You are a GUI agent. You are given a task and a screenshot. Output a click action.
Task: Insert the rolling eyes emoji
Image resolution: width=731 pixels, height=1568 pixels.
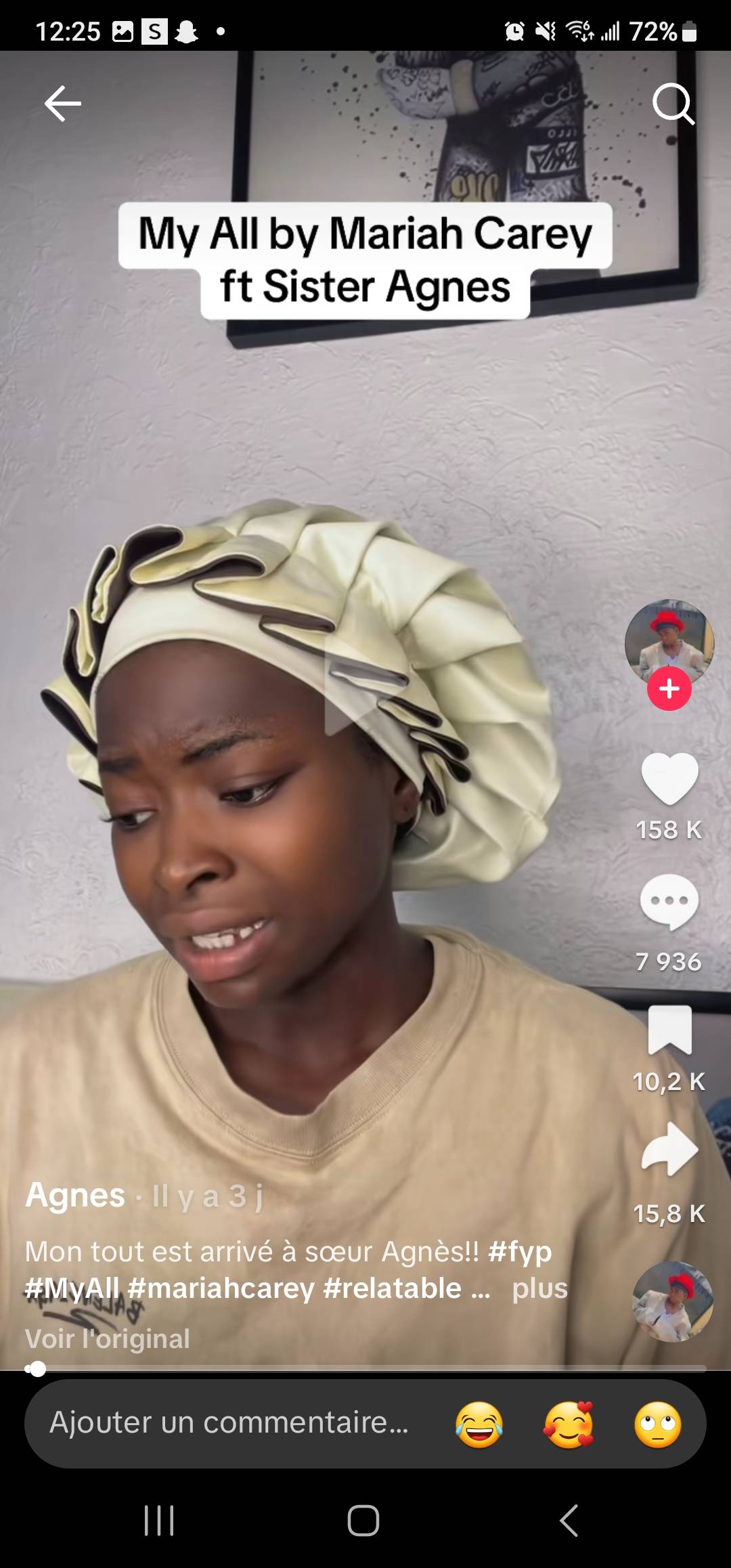658,1424
